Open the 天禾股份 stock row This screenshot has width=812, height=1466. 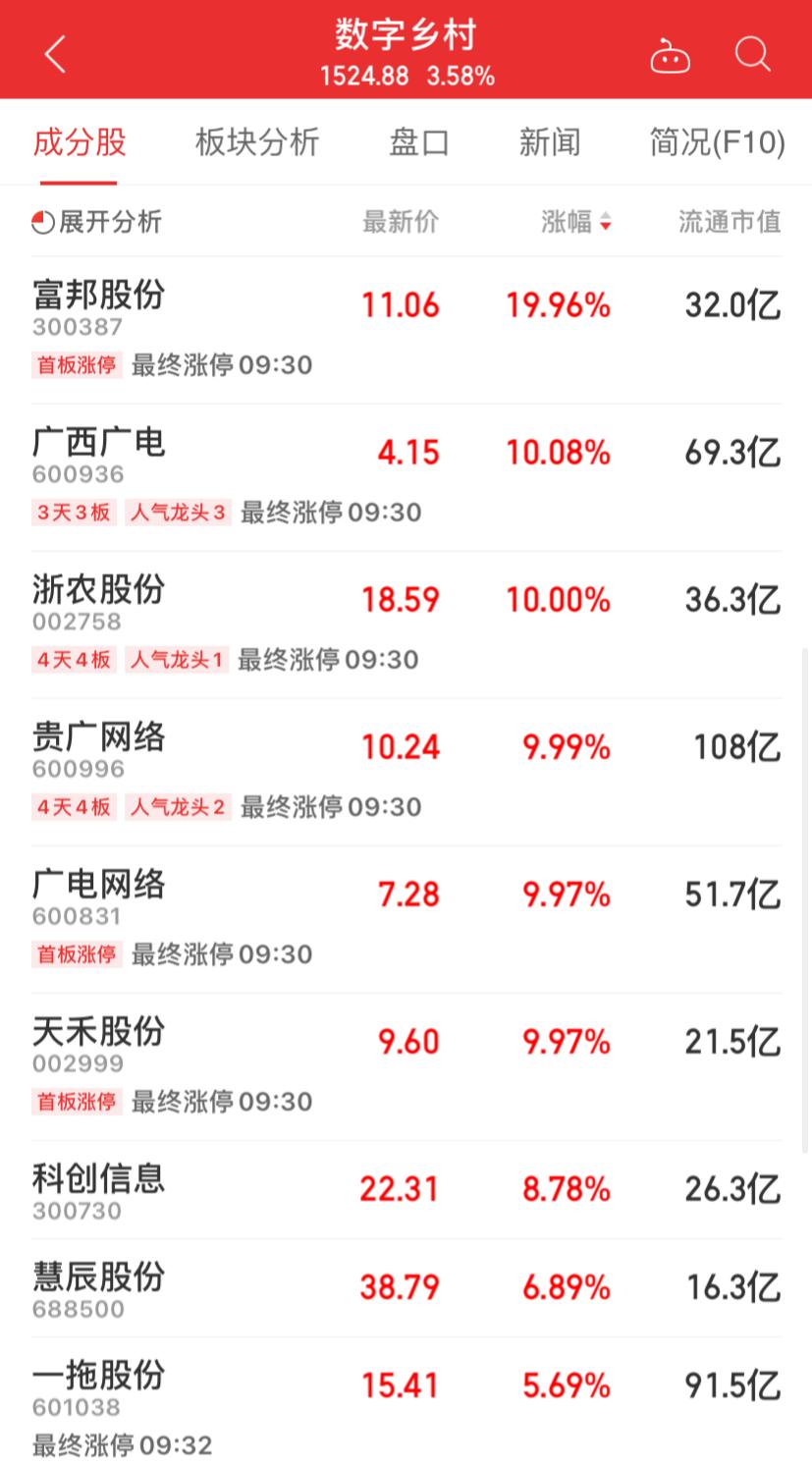pos(406,1067)
